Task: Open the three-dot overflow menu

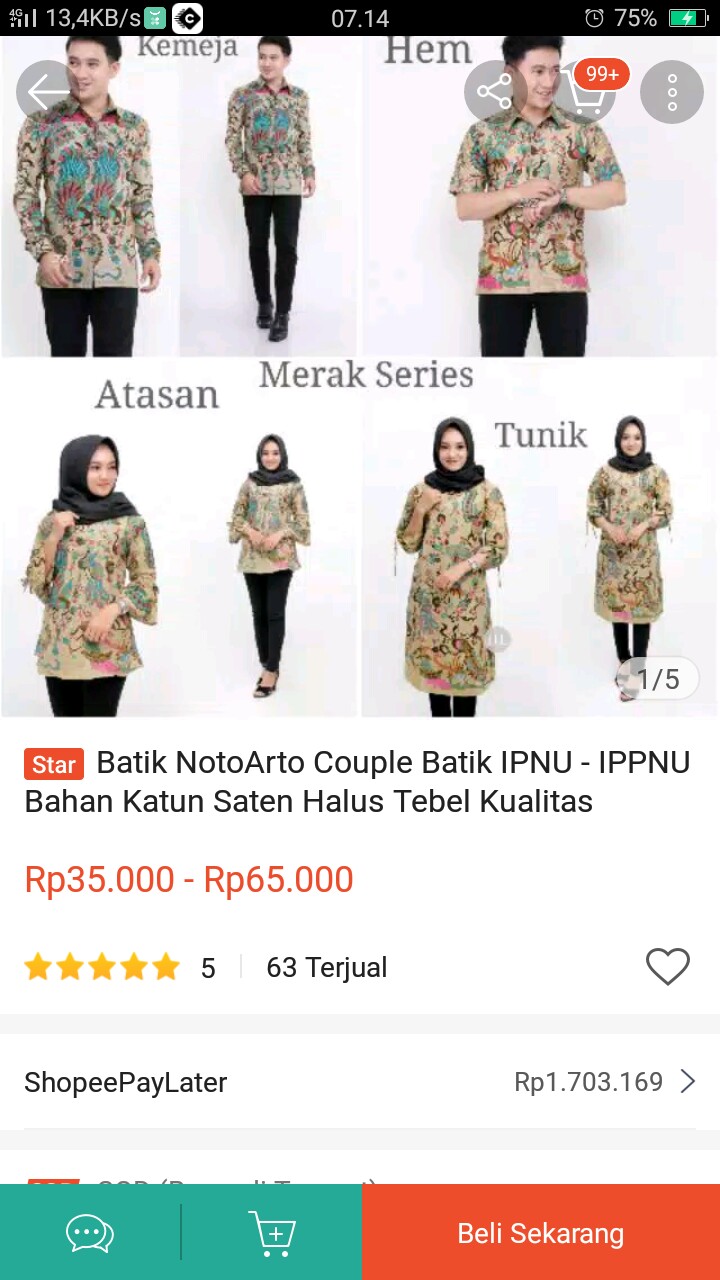Action: [x=672, y=91]
